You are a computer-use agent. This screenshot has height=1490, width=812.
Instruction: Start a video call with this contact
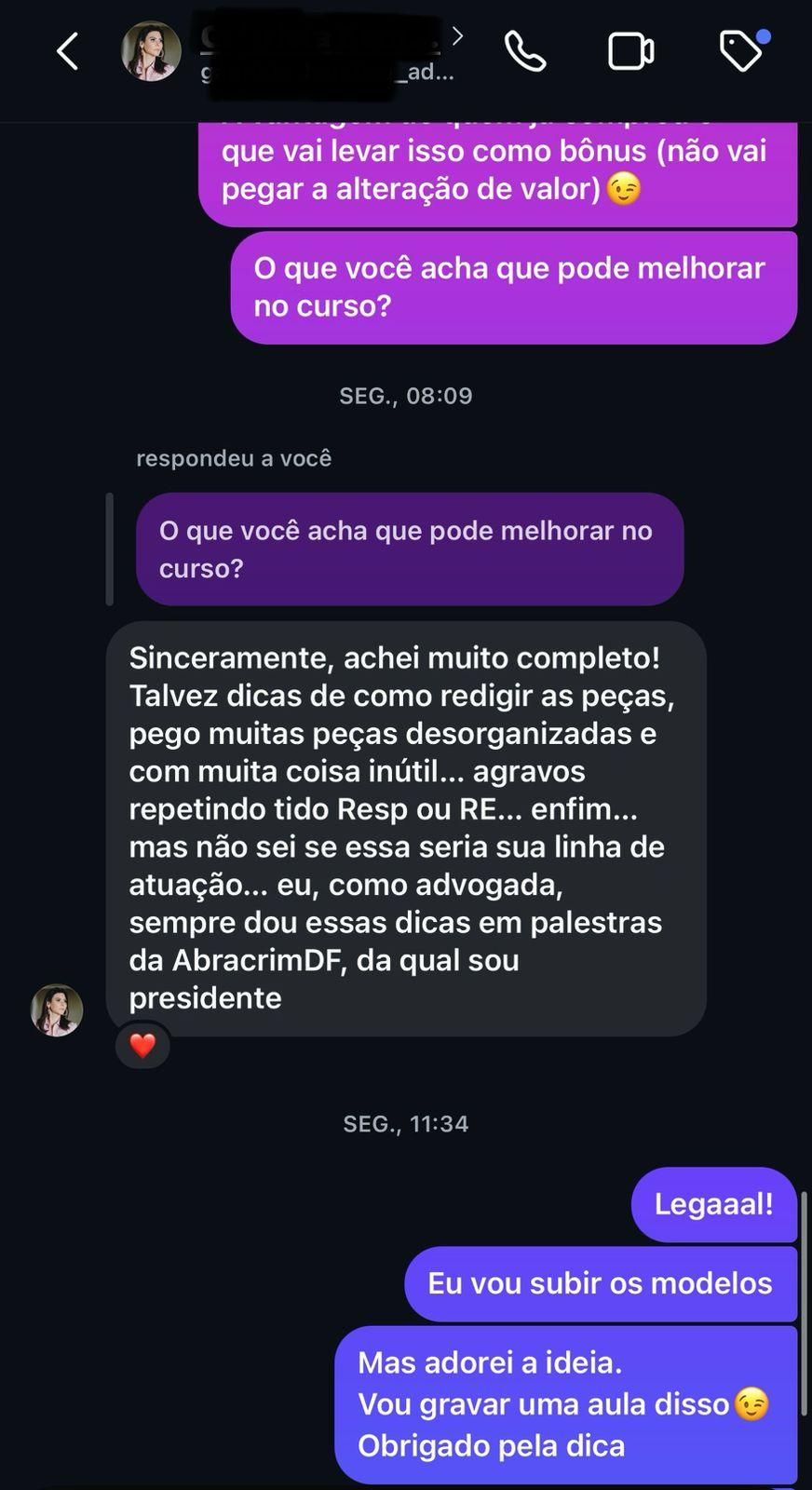[x=630, y=51]
